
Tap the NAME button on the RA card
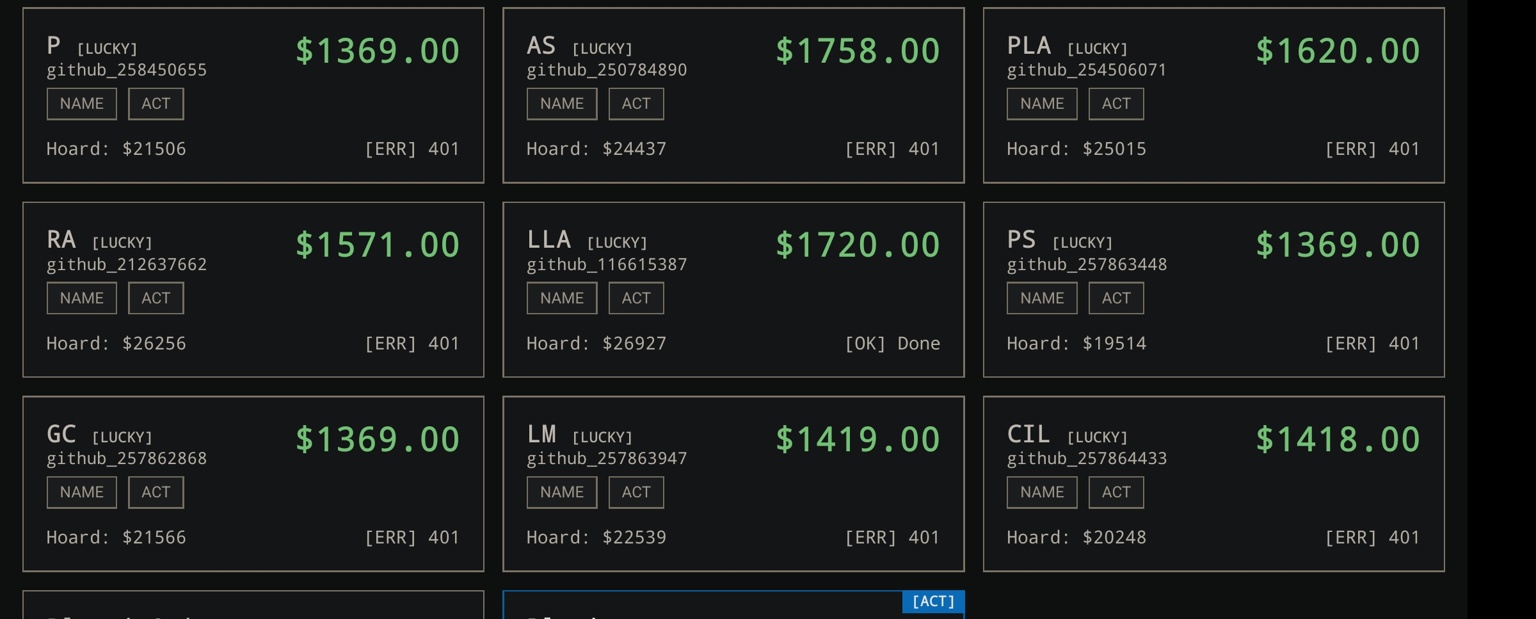(x=81, y=298)
